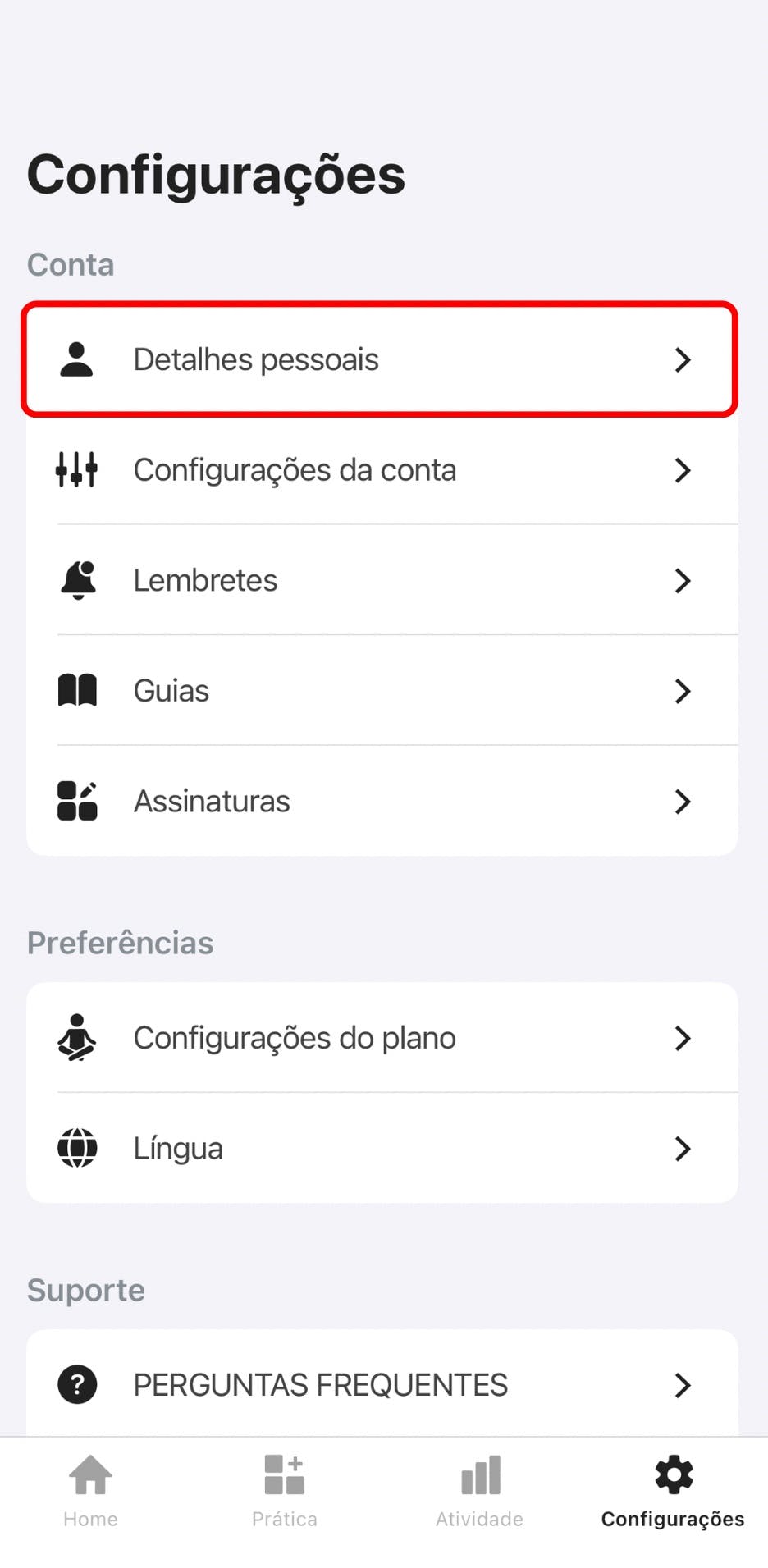The height and width of the screenshot is (1568, 768).
Task: Go to the Atividade tab
Action: (x=479, y=1490)
